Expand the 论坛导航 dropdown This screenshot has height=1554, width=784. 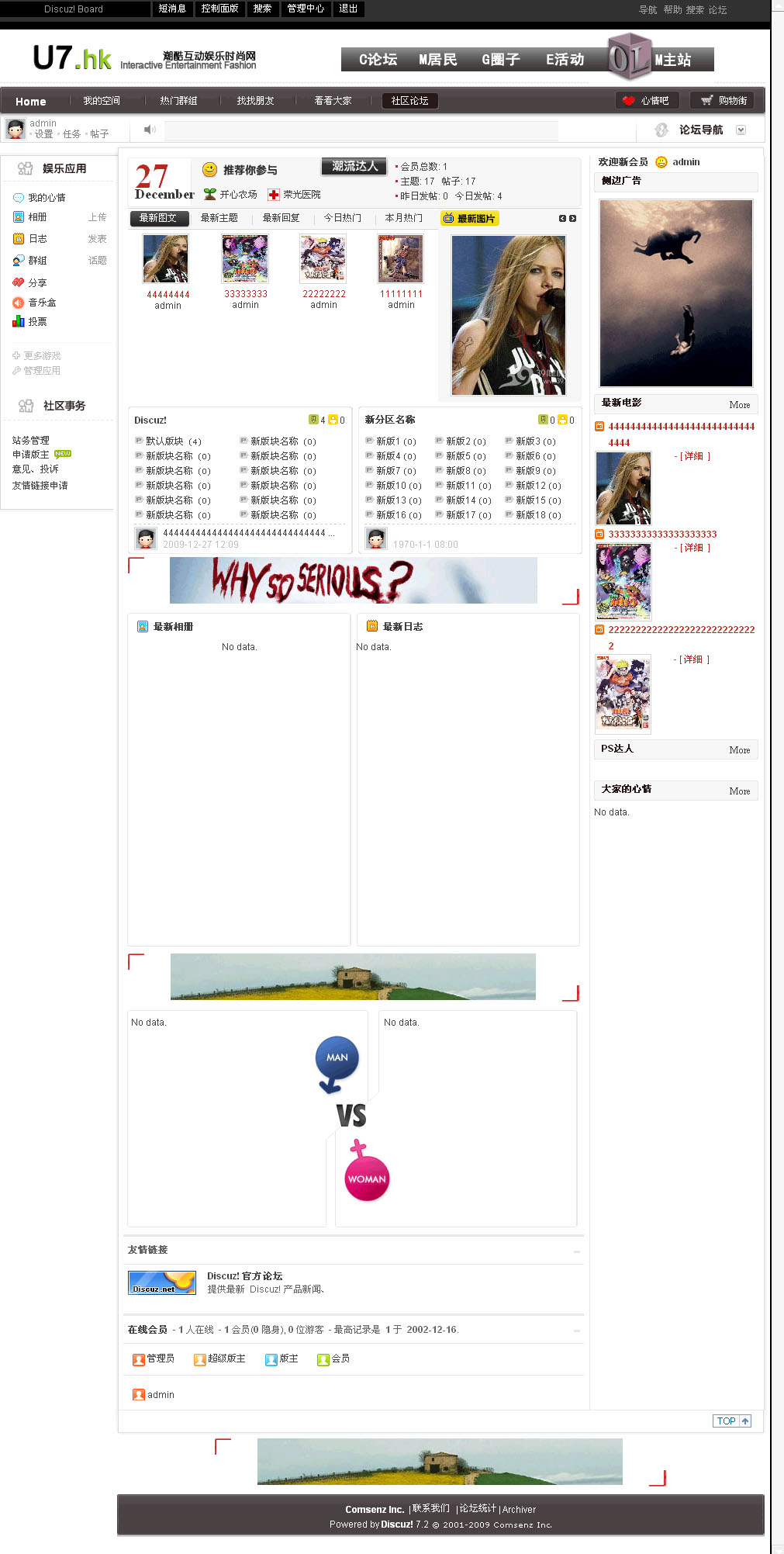point(741,130)
